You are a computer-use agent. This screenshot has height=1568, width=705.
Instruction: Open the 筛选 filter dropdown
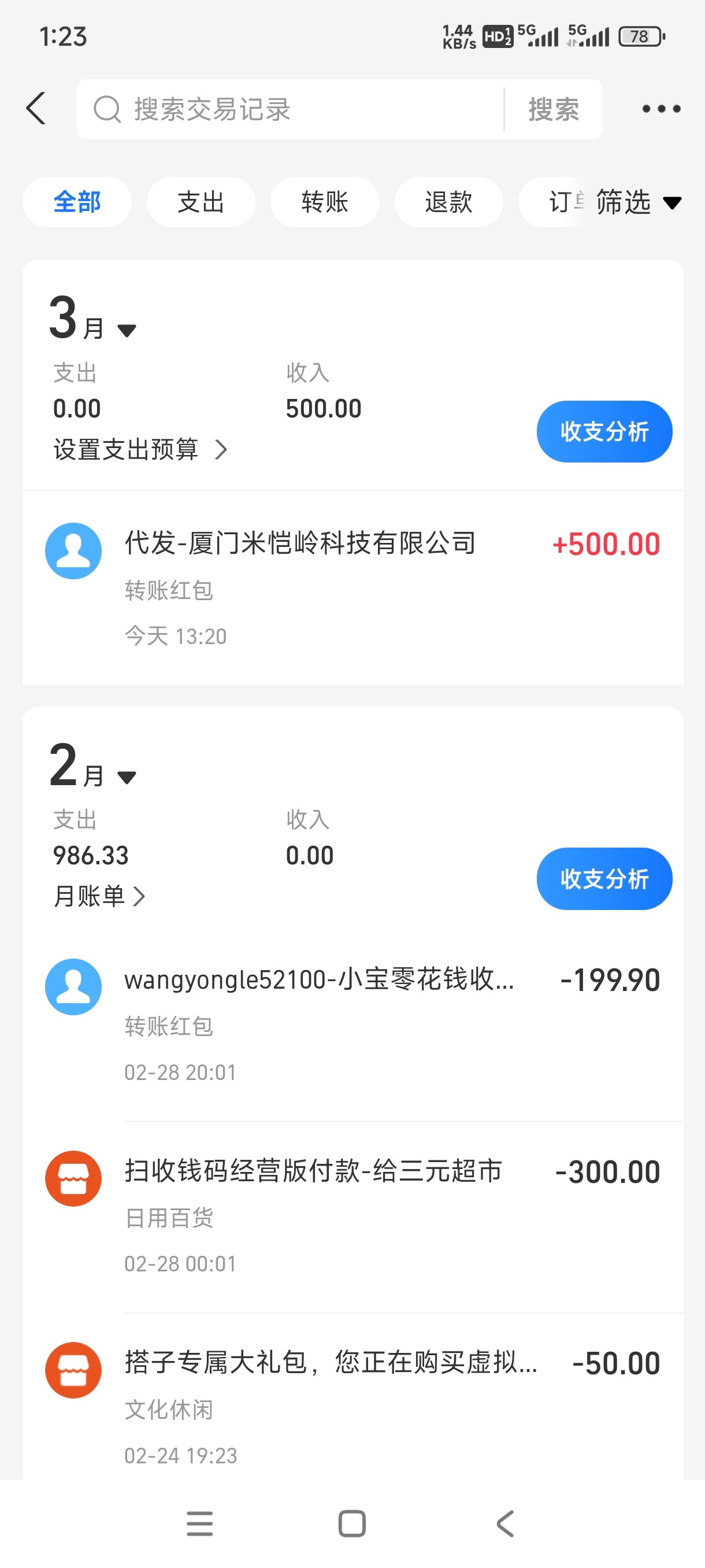(x=637, y=202)
